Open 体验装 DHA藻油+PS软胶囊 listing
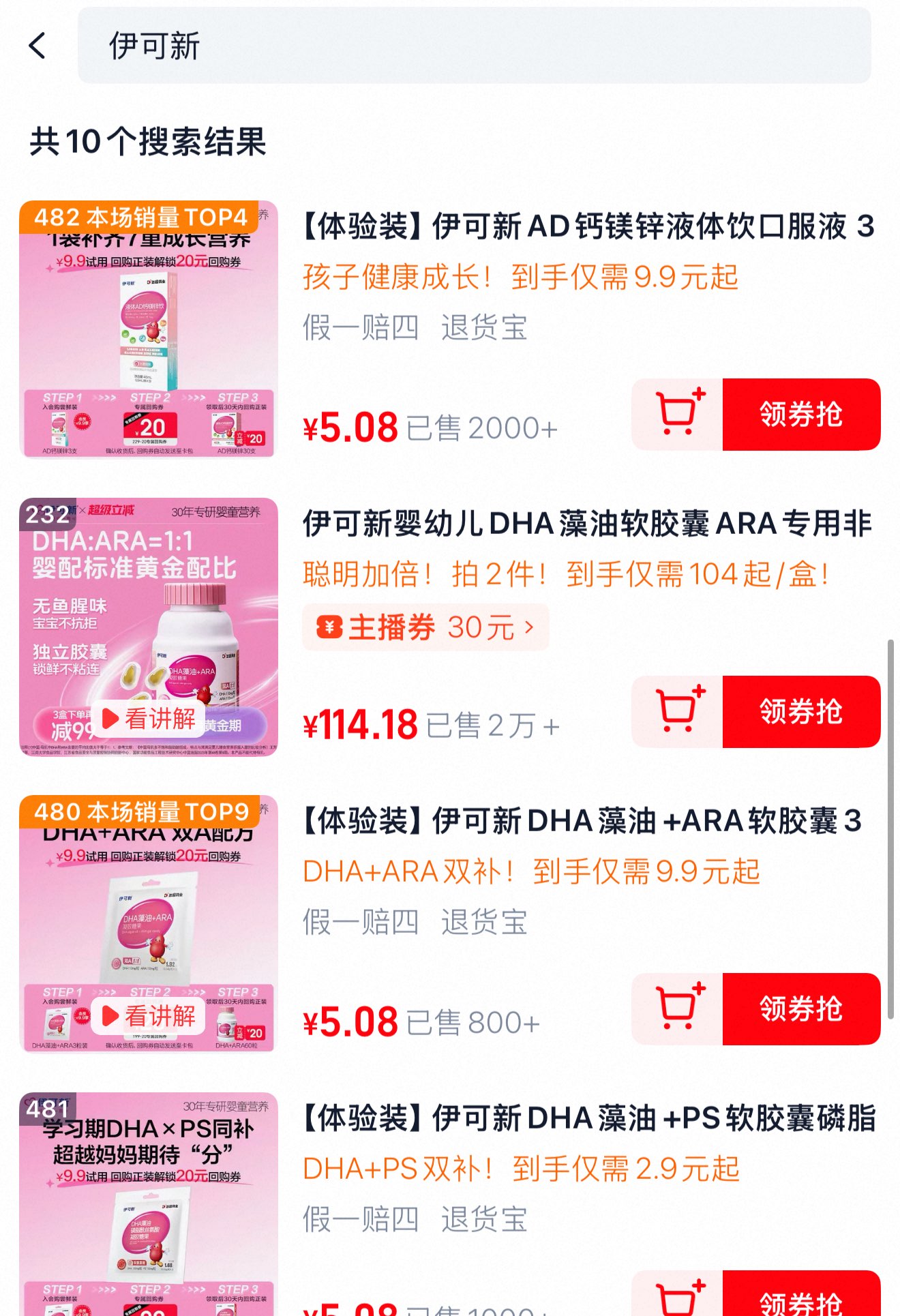 (x=588, y=1118)
